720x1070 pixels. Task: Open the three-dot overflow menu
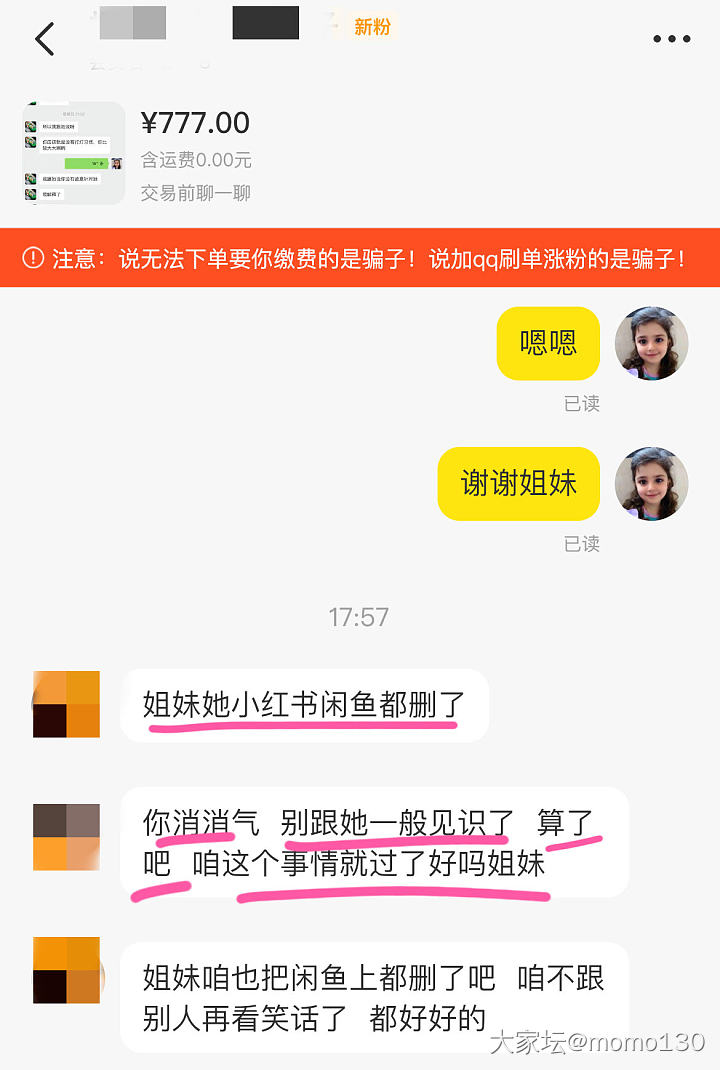tap(671, 39)
